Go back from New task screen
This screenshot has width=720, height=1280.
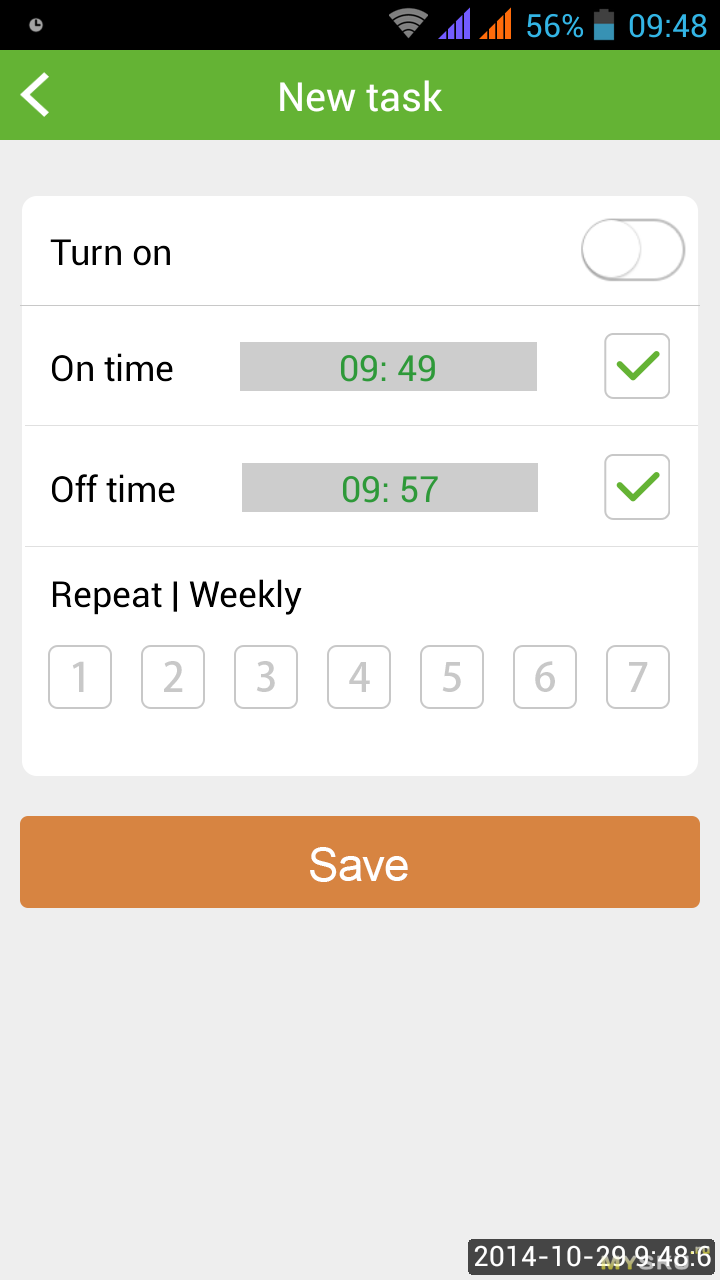[x=35, y=96]
